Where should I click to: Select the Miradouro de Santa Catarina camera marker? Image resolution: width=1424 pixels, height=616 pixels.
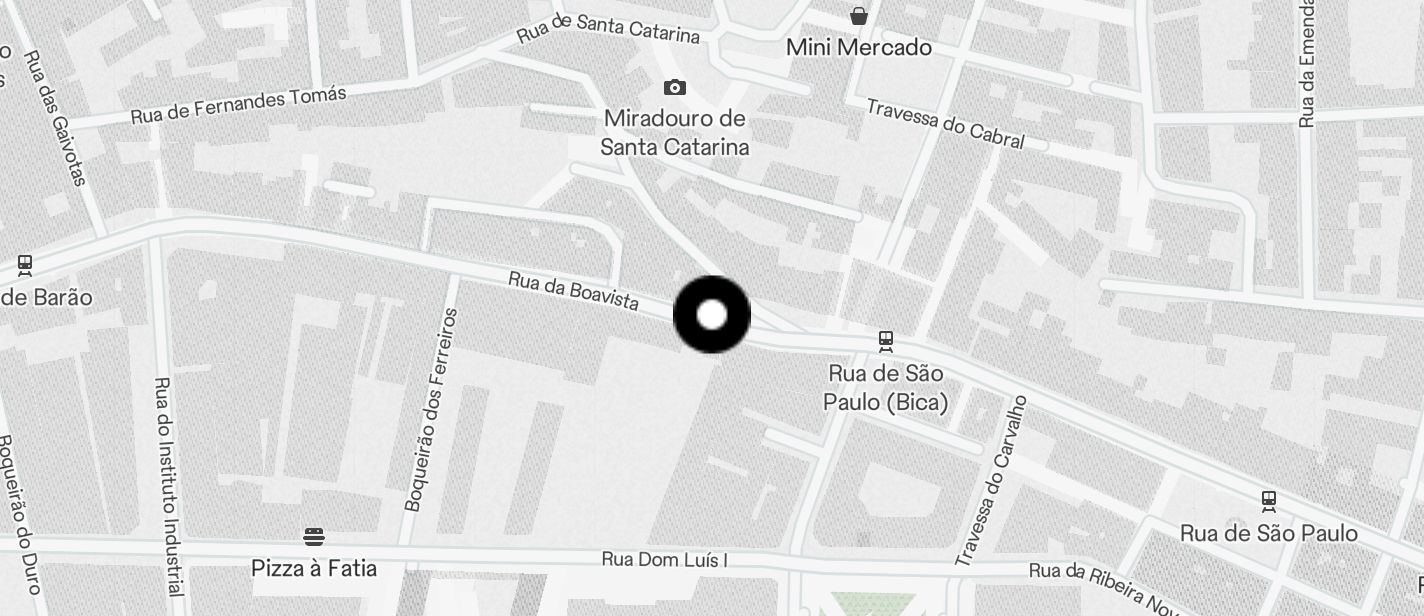(675, 88)
